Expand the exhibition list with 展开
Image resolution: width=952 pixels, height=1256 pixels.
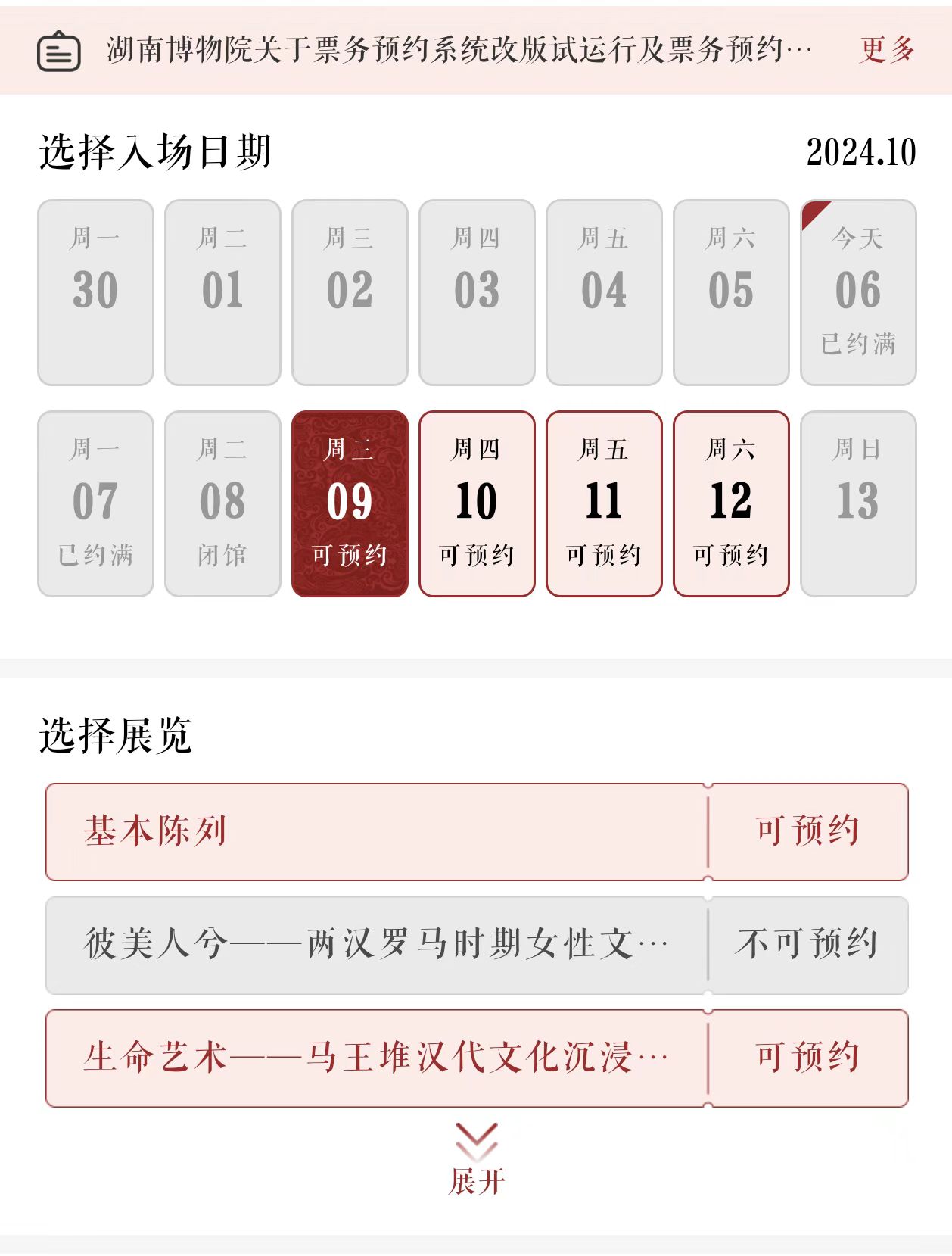pyautogui.click(x=477, y=1159)
